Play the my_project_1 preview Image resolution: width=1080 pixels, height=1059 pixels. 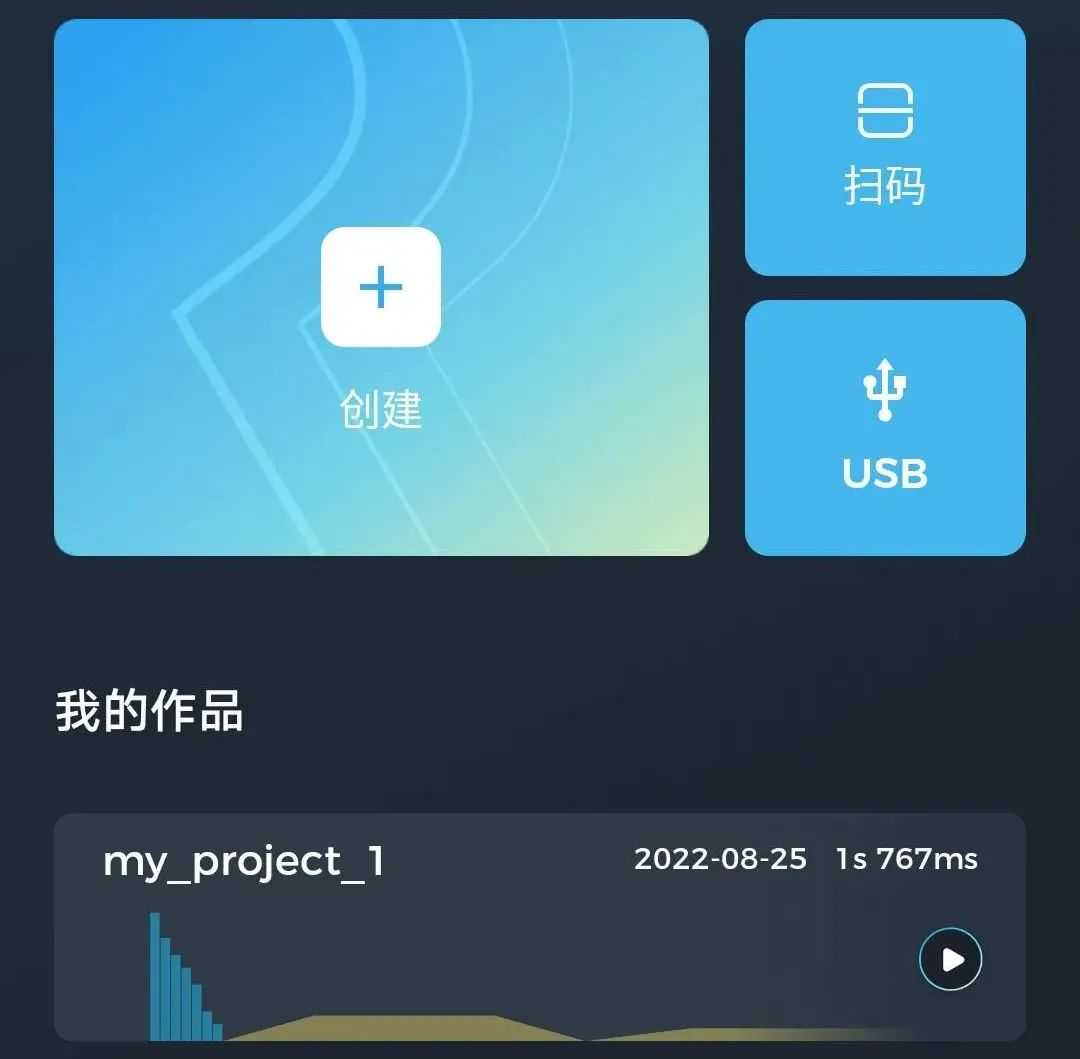(x=950, y=959)
